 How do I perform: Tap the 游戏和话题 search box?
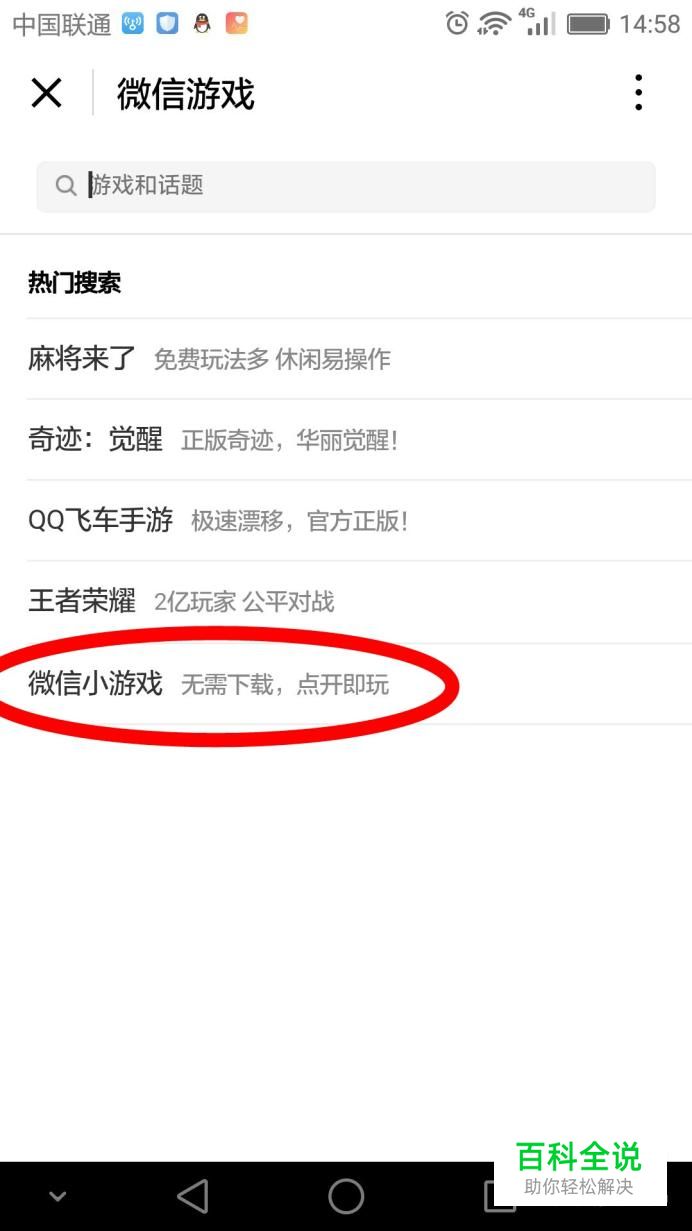[345, 186]
